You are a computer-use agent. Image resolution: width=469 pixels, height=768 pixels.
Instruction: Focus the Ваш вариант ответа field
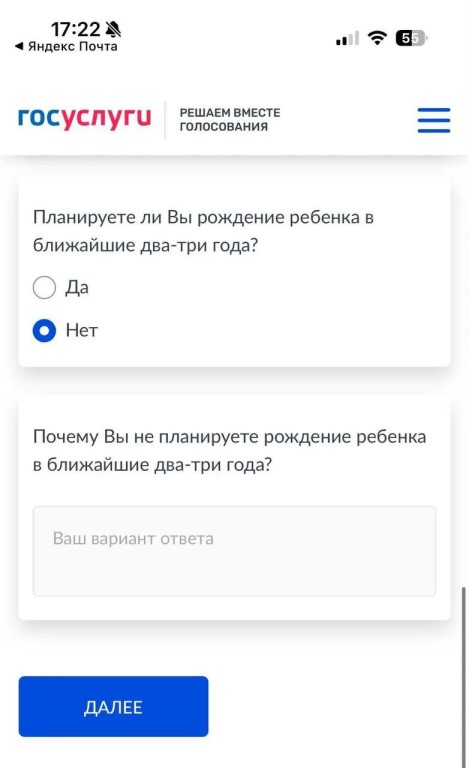point(234,552)
